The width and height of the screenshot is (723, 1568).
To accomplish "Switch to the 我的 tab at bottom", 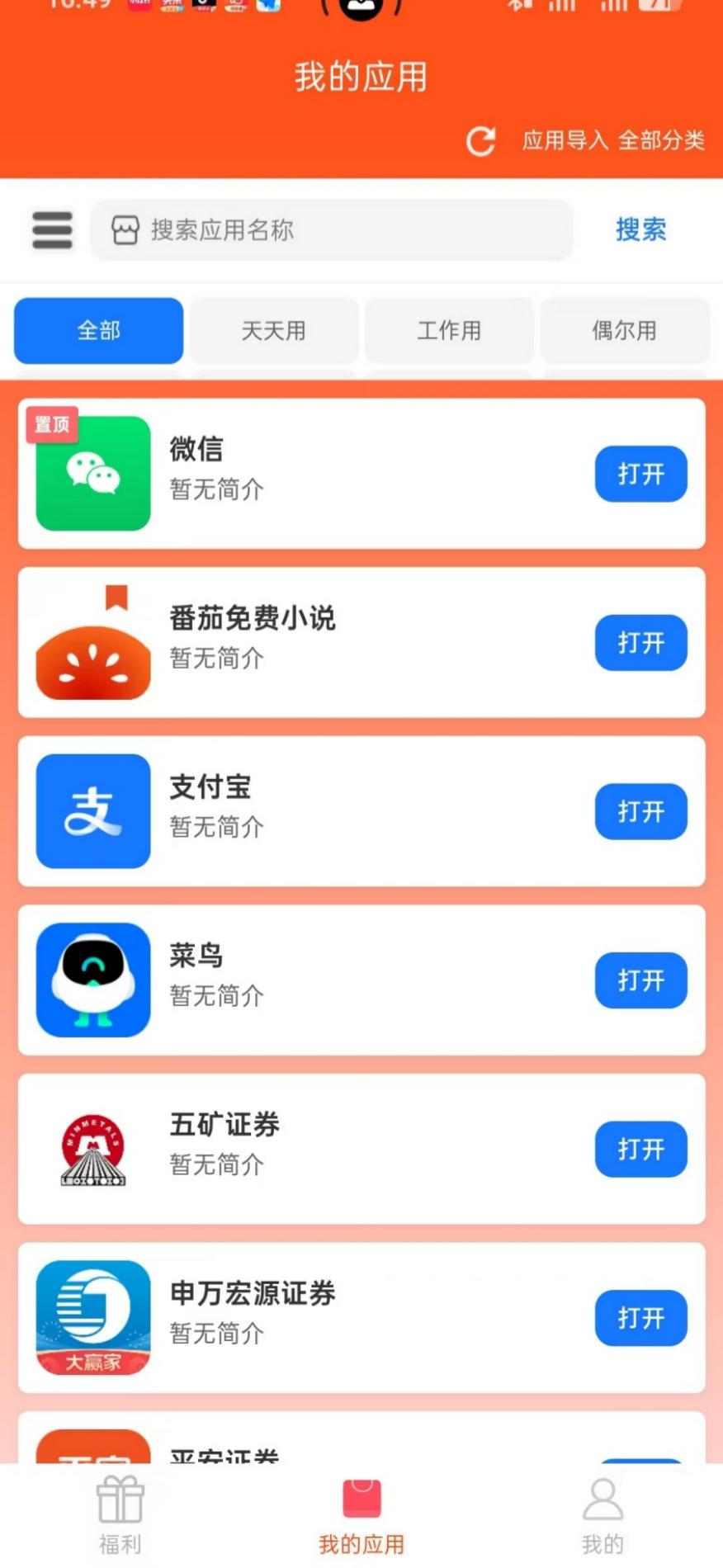I will coord(603,1517).
